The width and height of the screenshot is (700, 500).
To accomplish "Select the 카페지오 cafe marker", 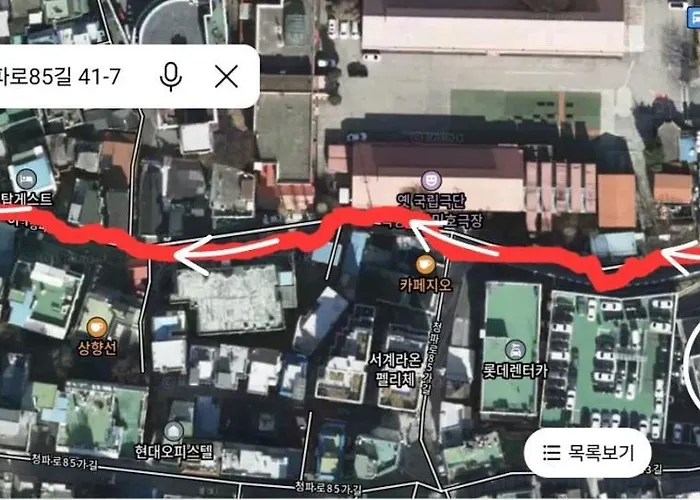I will (425, 265).
